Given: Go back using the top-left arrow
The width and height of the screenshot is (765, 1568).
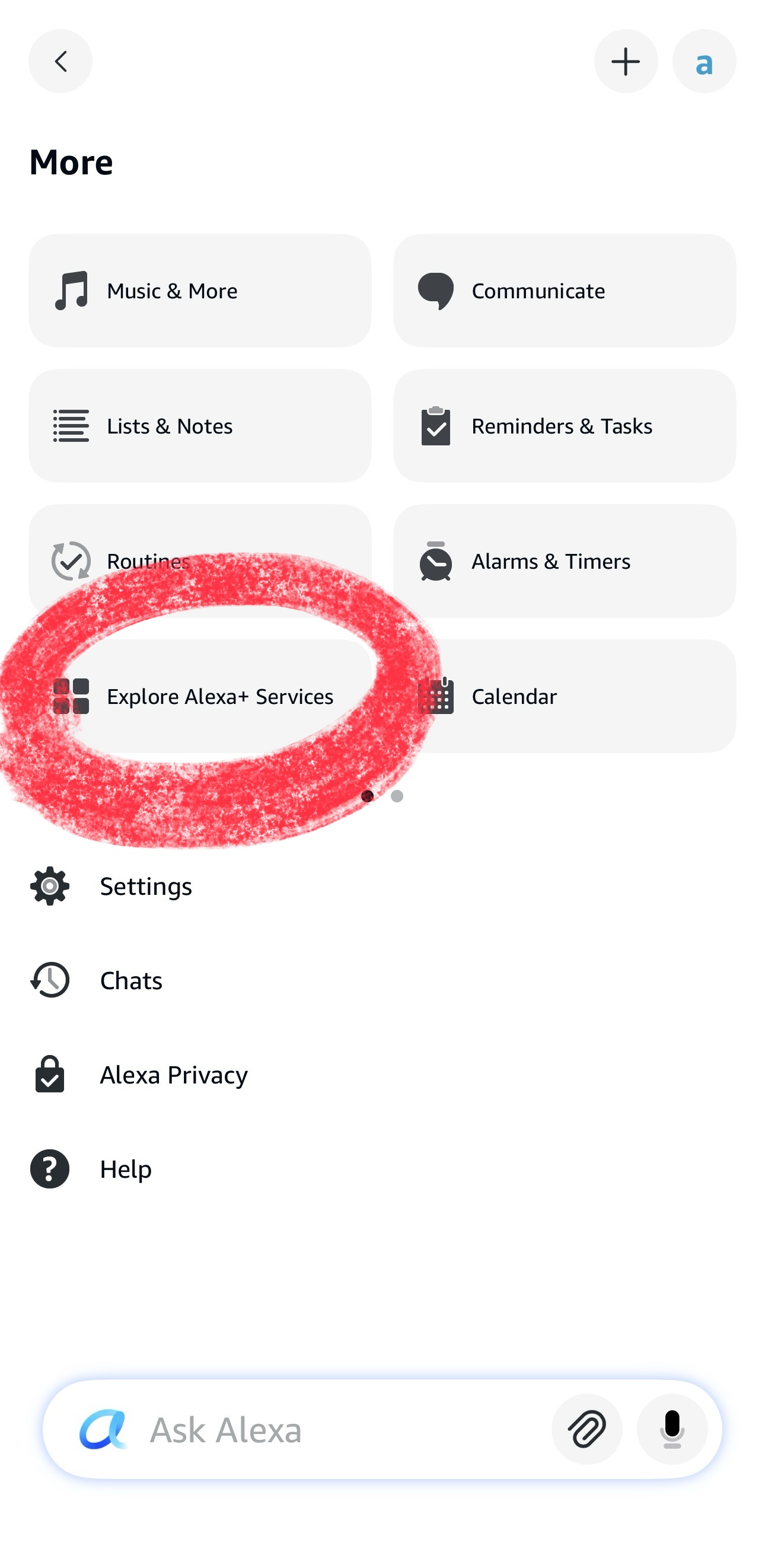Looking at the screenshot, I should click(x=60, y=62).
